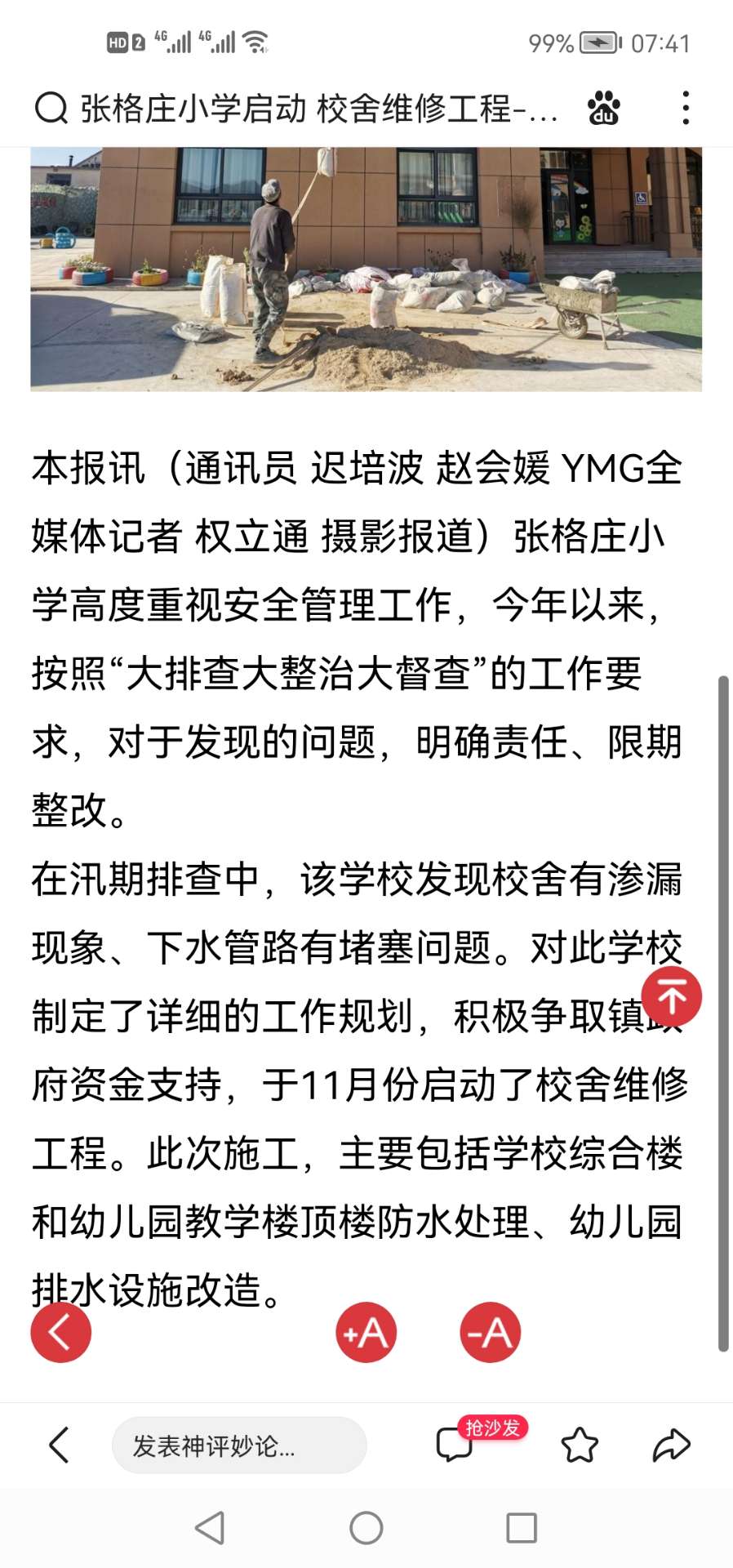Image resolution: width=733 pixels, height=1568 pixels.
Task: Bookmark this article with star icon
Action: click(x=580, y=1445)
